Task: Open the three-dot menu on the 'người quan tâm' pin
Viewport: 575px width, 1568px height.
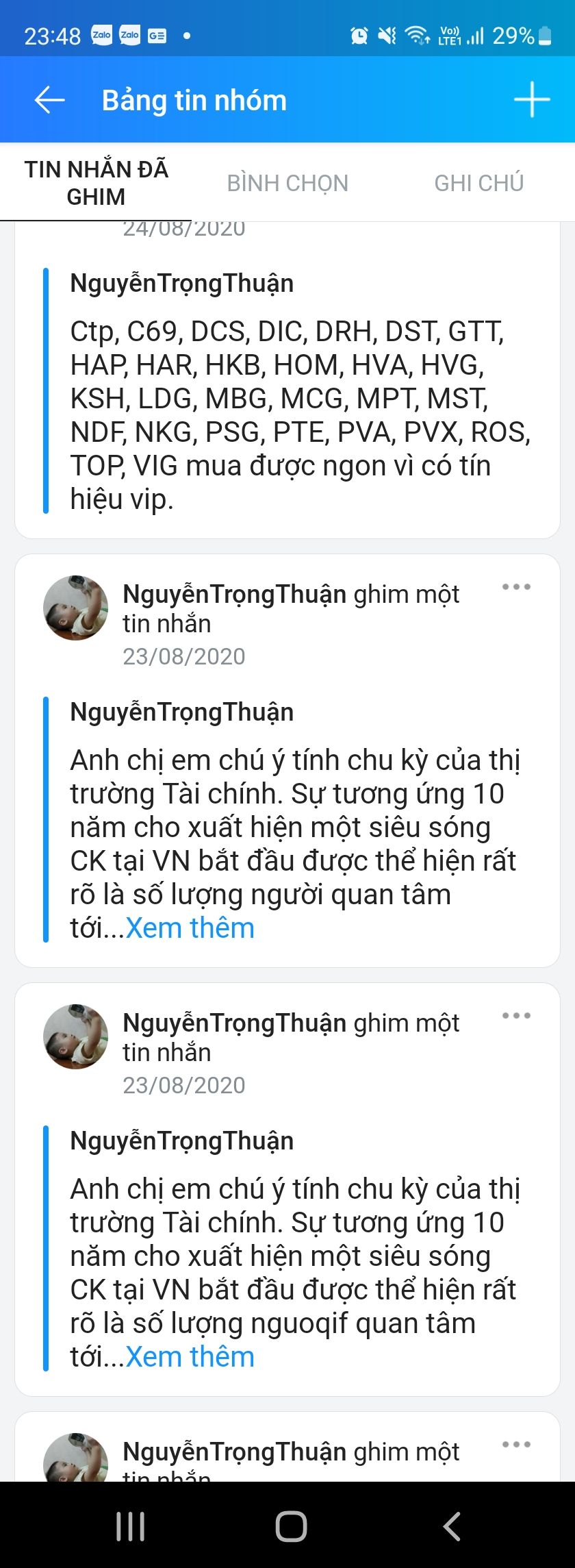Action: 516,587
